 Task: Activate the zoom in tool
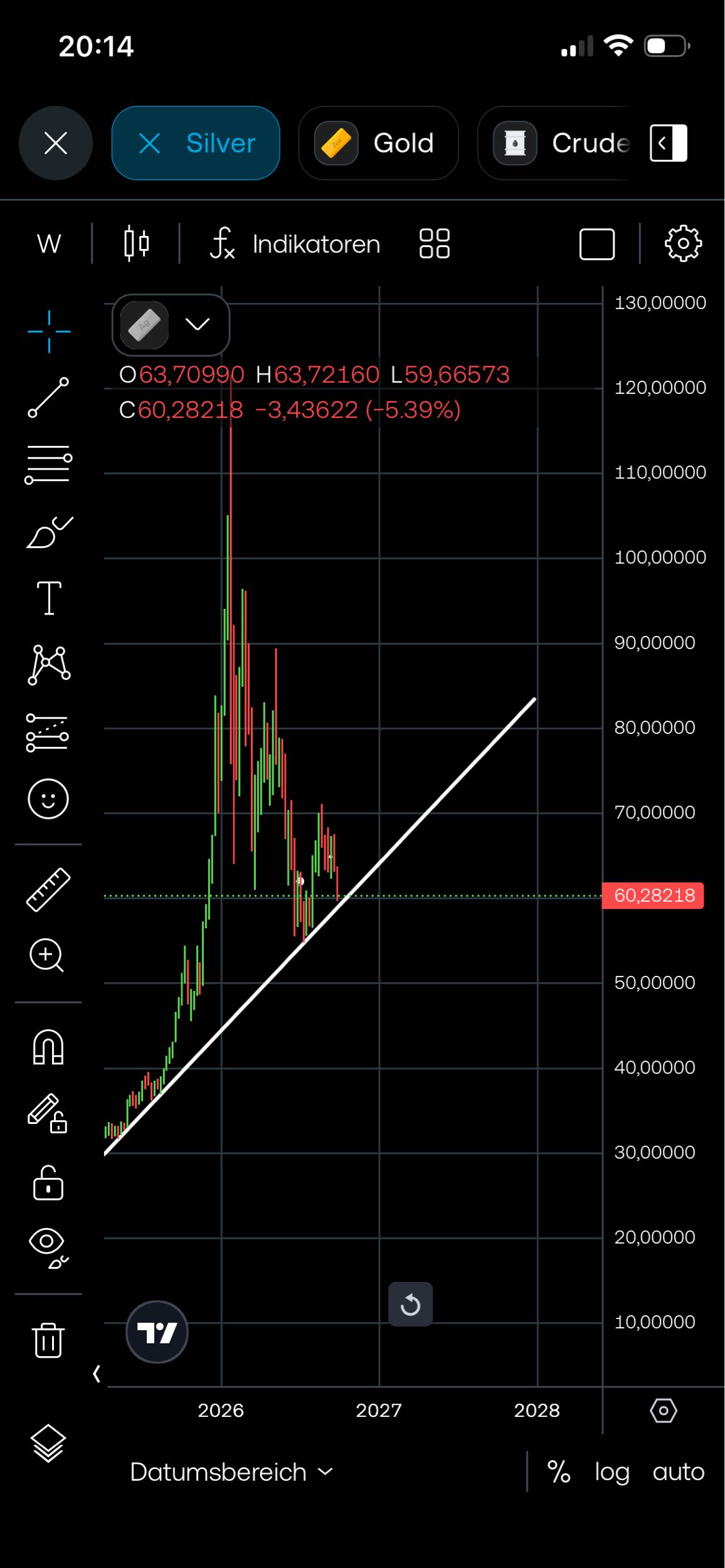47,955
